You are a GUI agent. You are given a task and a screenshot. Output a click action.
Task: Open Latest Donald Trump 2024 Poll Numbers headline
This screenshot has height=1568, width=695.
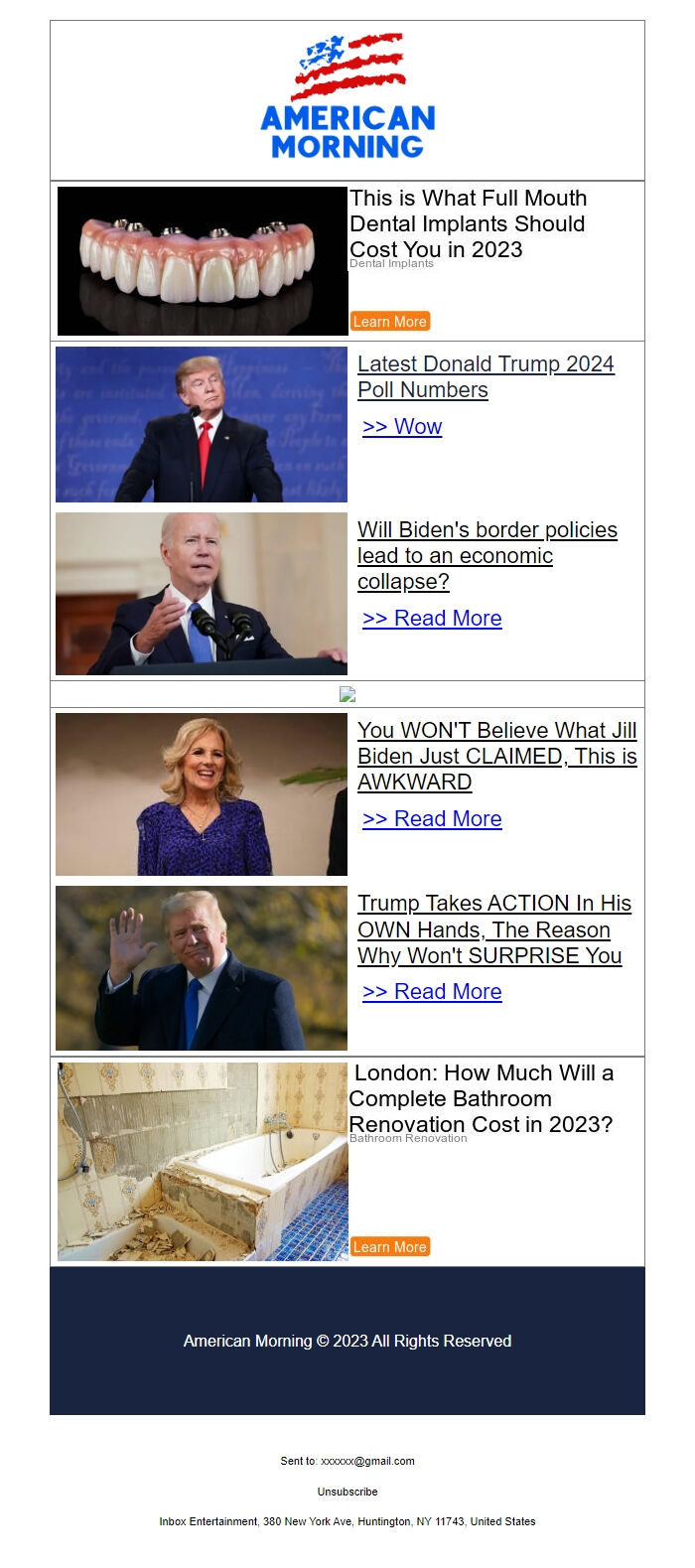coord(486,376)
